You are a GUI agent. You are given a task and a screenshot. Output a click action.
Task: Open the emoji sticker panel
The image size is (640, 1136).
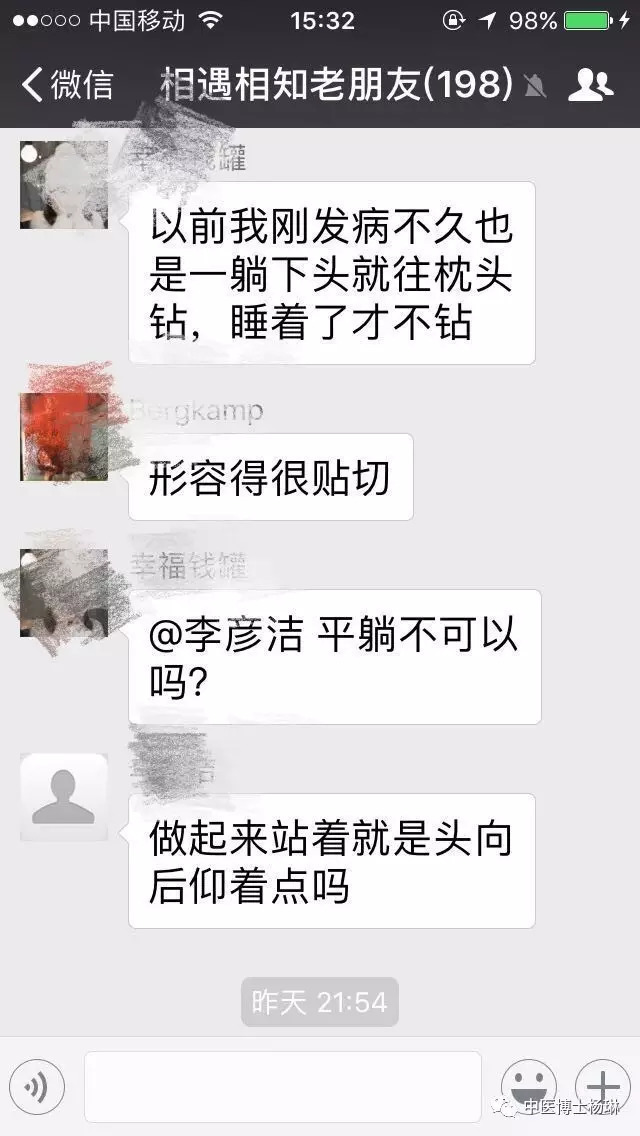tap(528, 1086)
